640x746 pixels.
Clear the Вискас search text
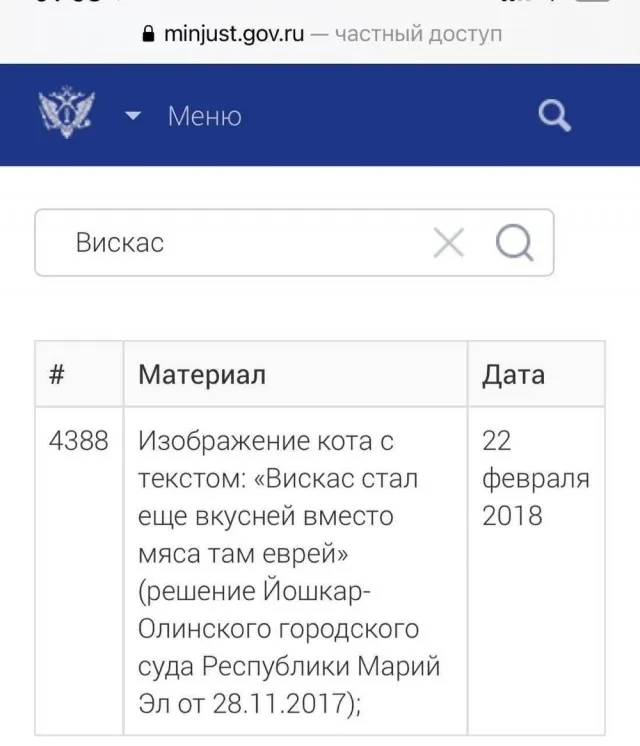tap(449, 242)
